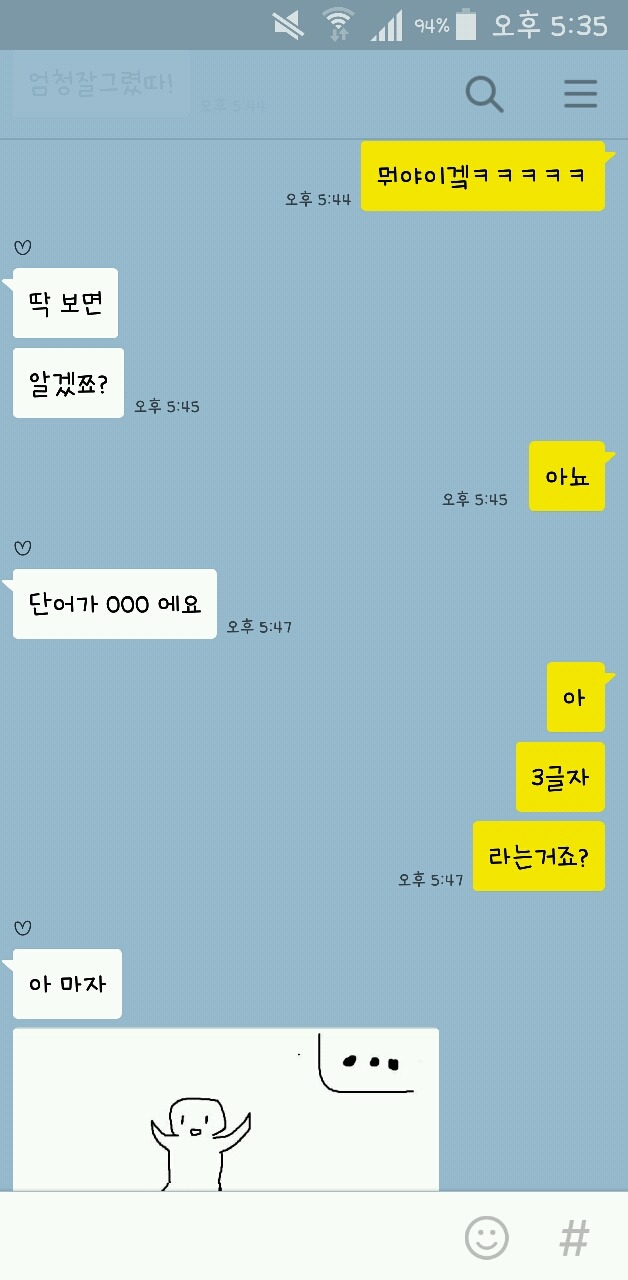Viewport: 628px width, 1280px height.
Task: Open the chat search magnifier
Action: point(485,94)
